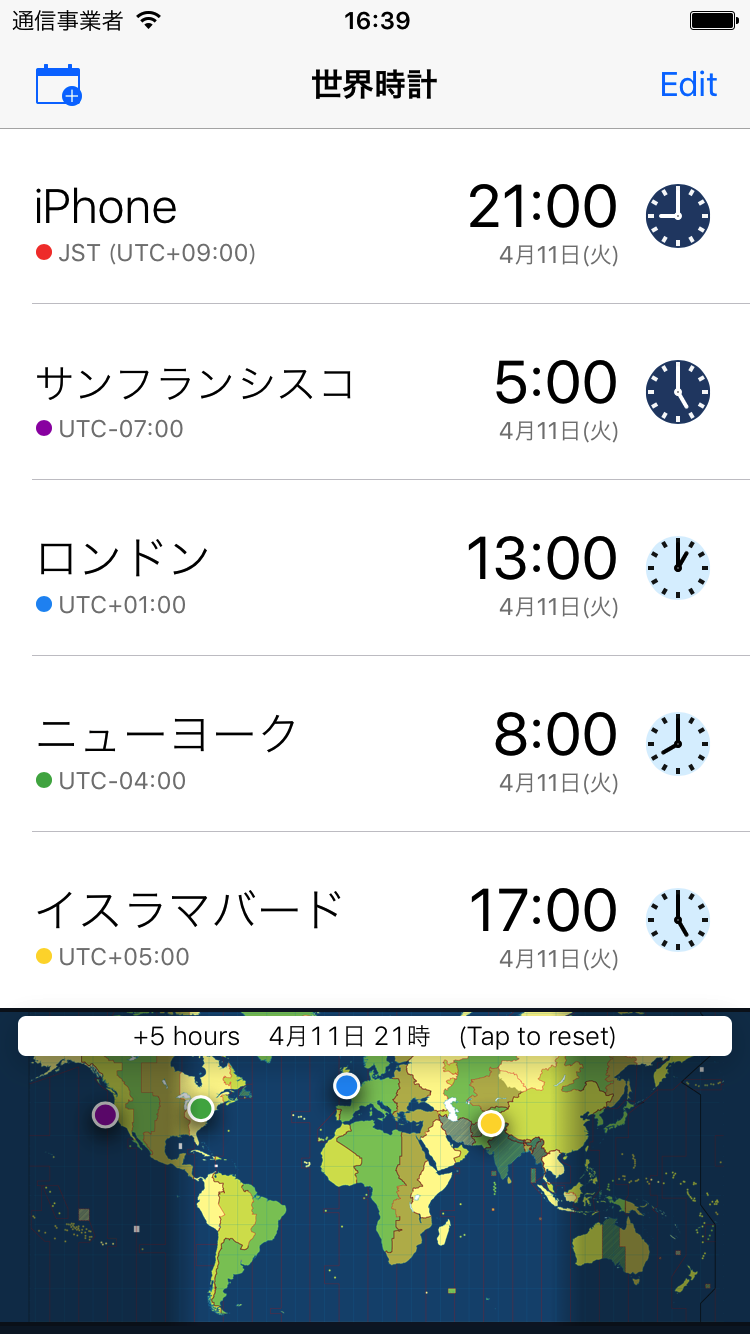
Task: Open the ニューヨーク clock row
Action: (375, 744)
